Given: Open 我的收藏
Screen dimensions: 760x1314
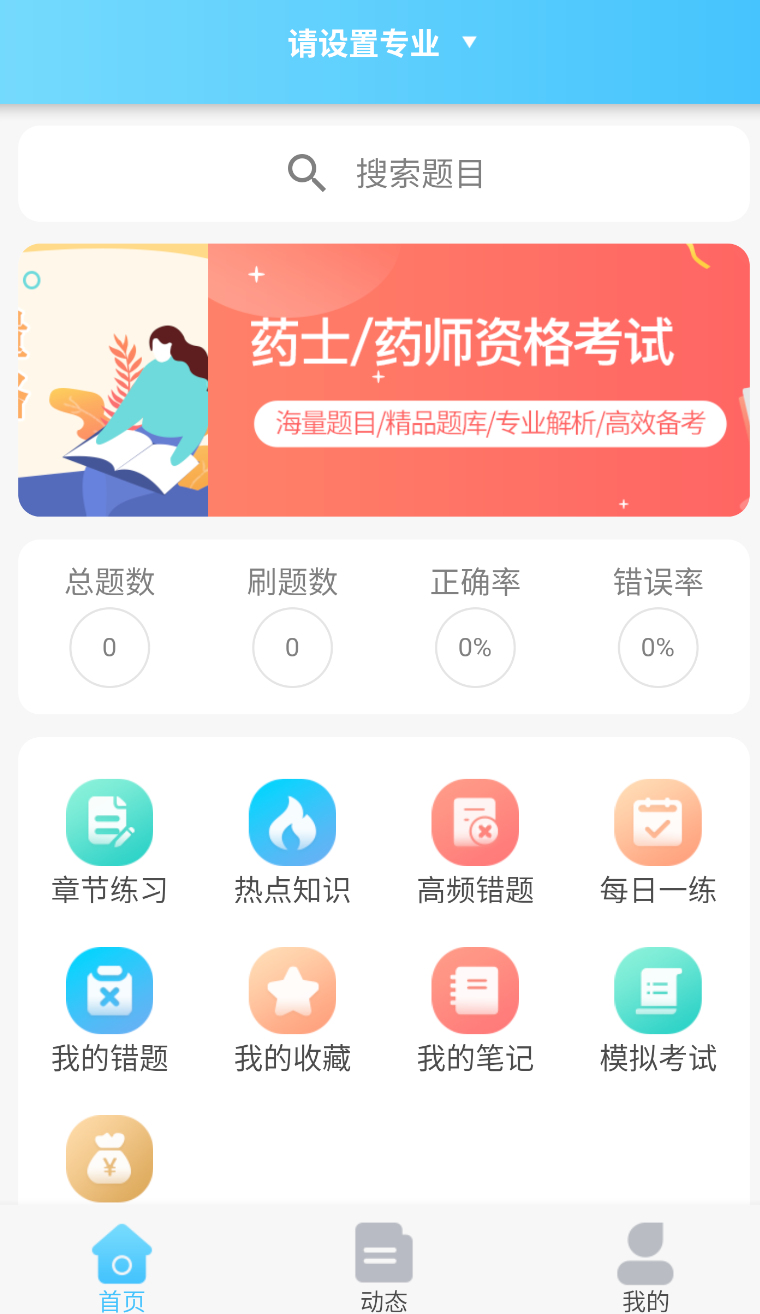Looking at the screenshot, I should [292, 1010].
